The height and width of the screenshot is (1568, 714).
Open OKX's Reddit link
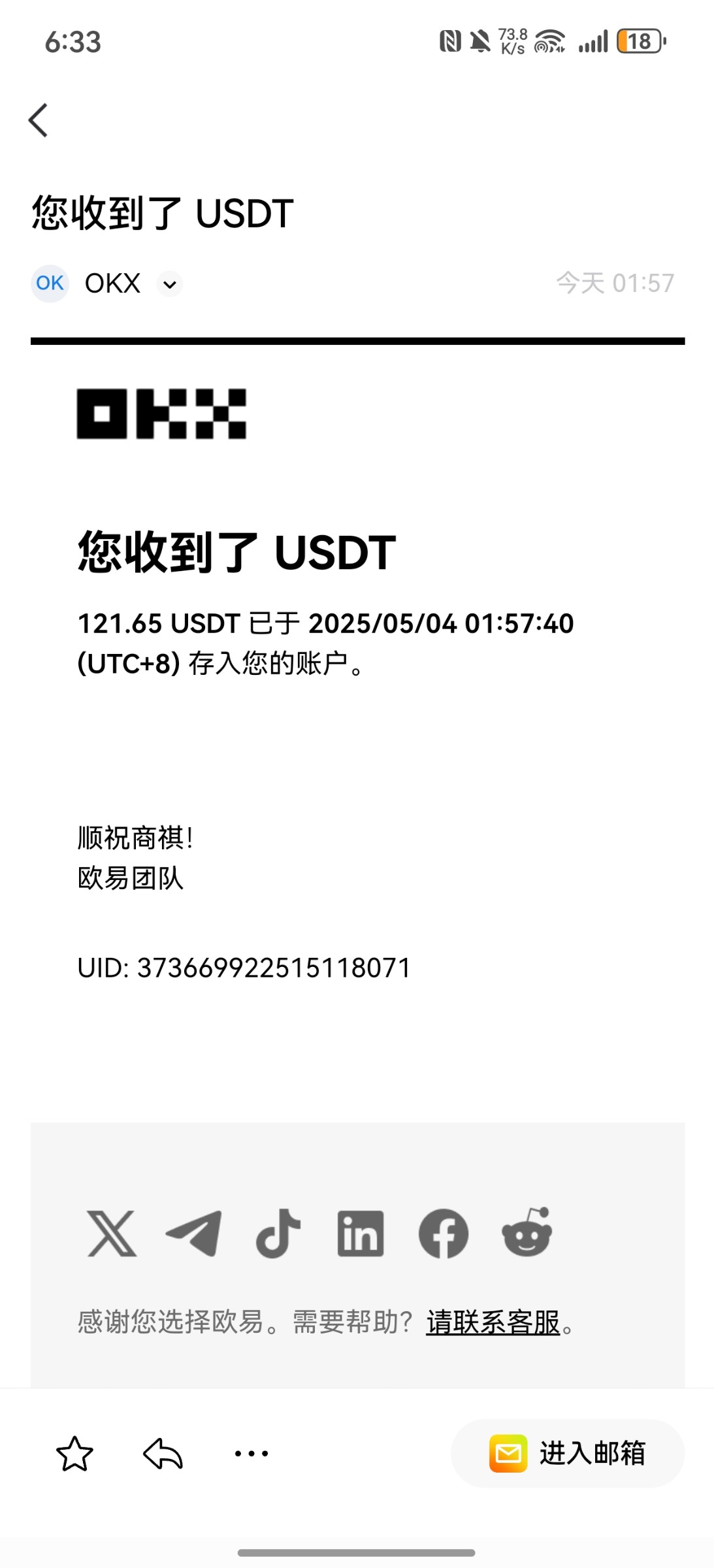[x=527, y=1232]
